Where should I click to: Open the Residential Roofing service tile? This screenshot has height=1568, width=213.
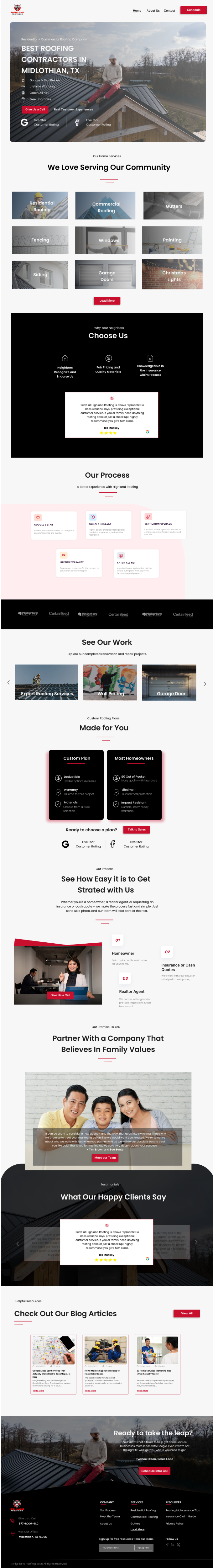pyautogui.click(x=41, y=206)
